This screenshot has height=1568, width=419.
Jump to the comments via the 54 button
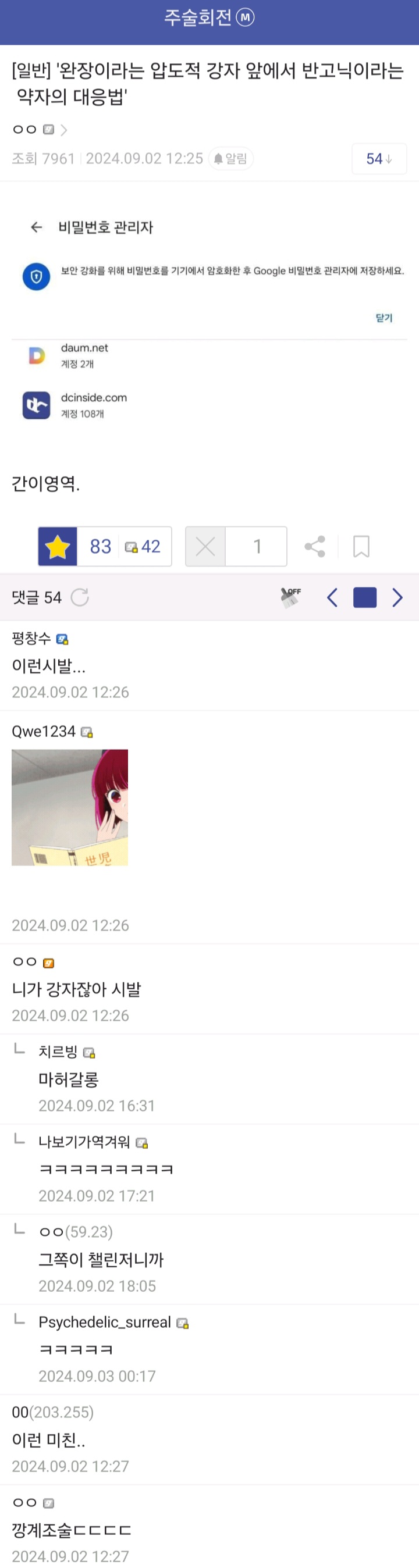click(379, 159)
